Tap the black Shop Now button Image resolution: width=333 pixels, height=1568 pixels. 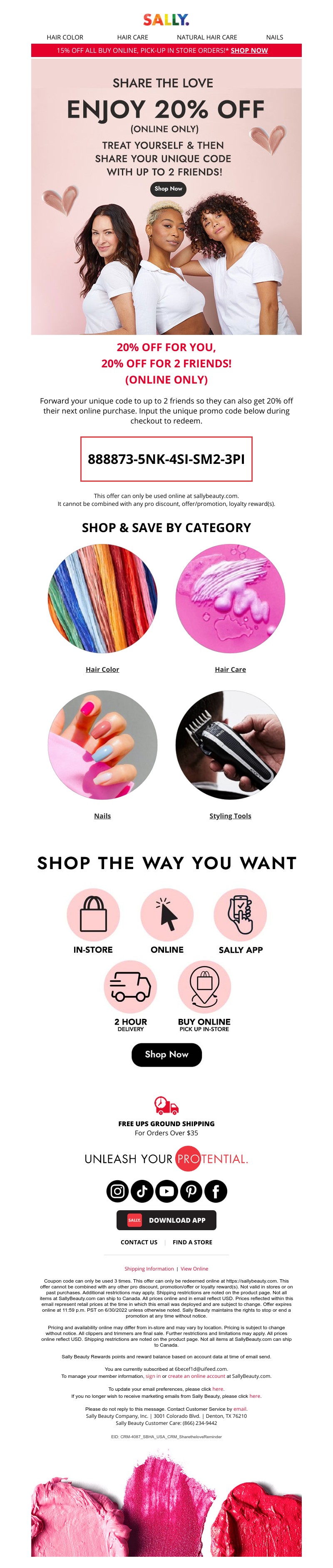[166, 1054]
